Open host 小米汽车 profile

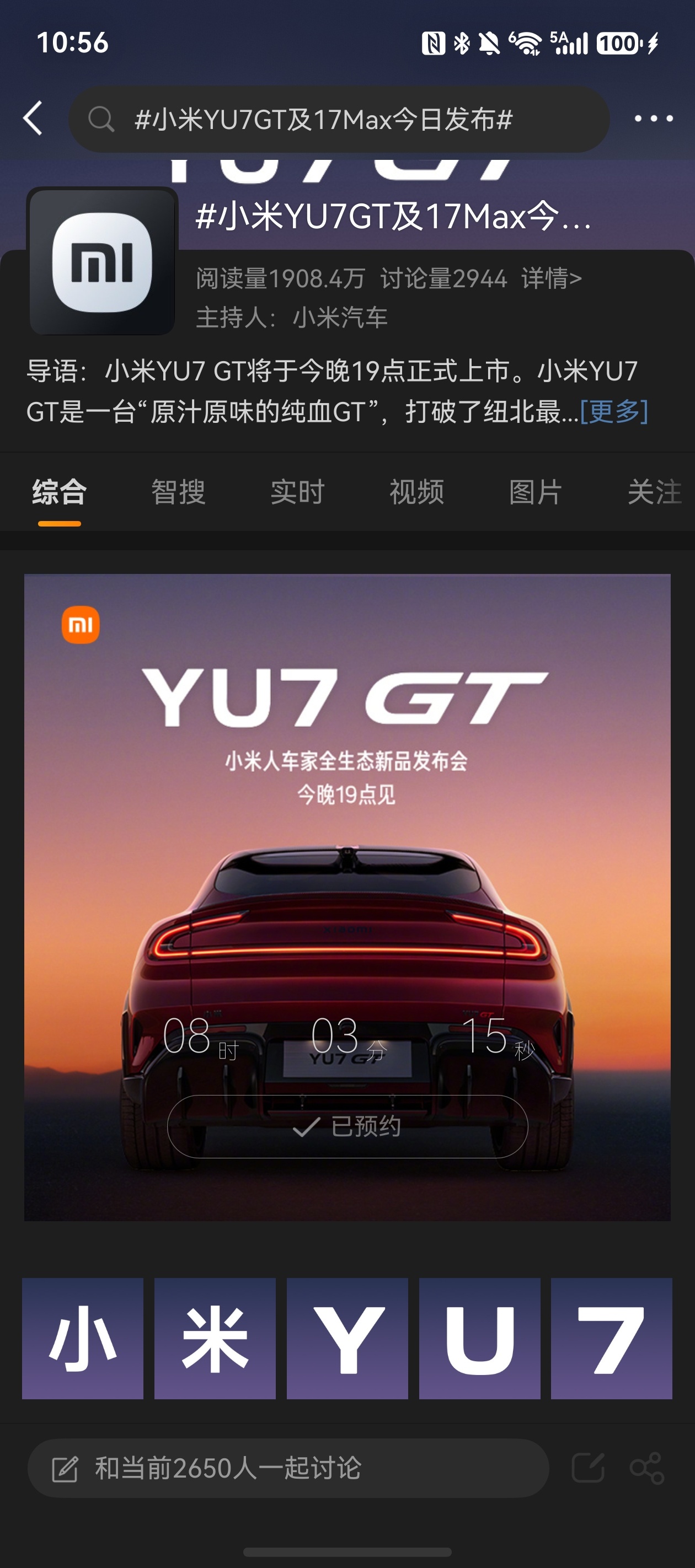tap(340, 318)
